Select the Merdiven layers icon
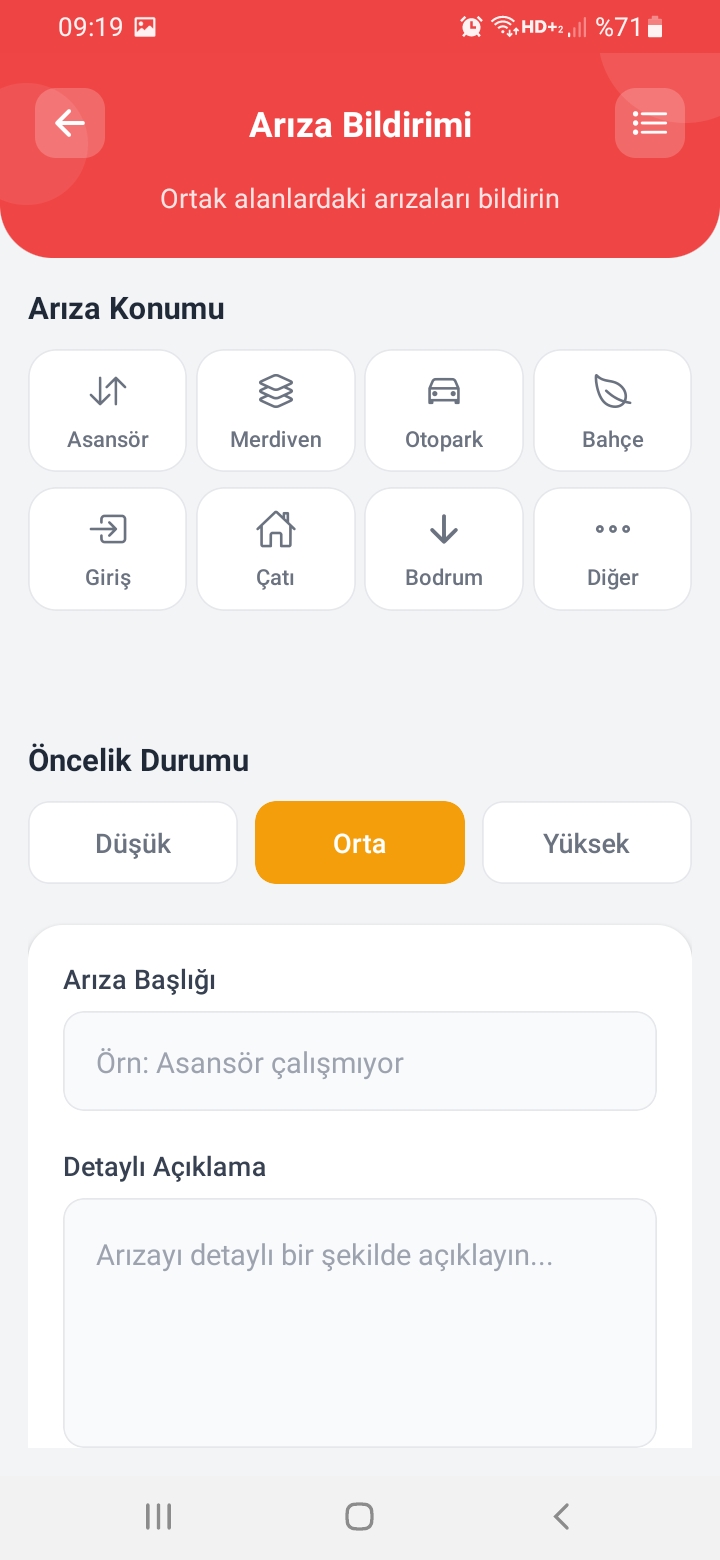720x1560 pixels. coord(275,392)
